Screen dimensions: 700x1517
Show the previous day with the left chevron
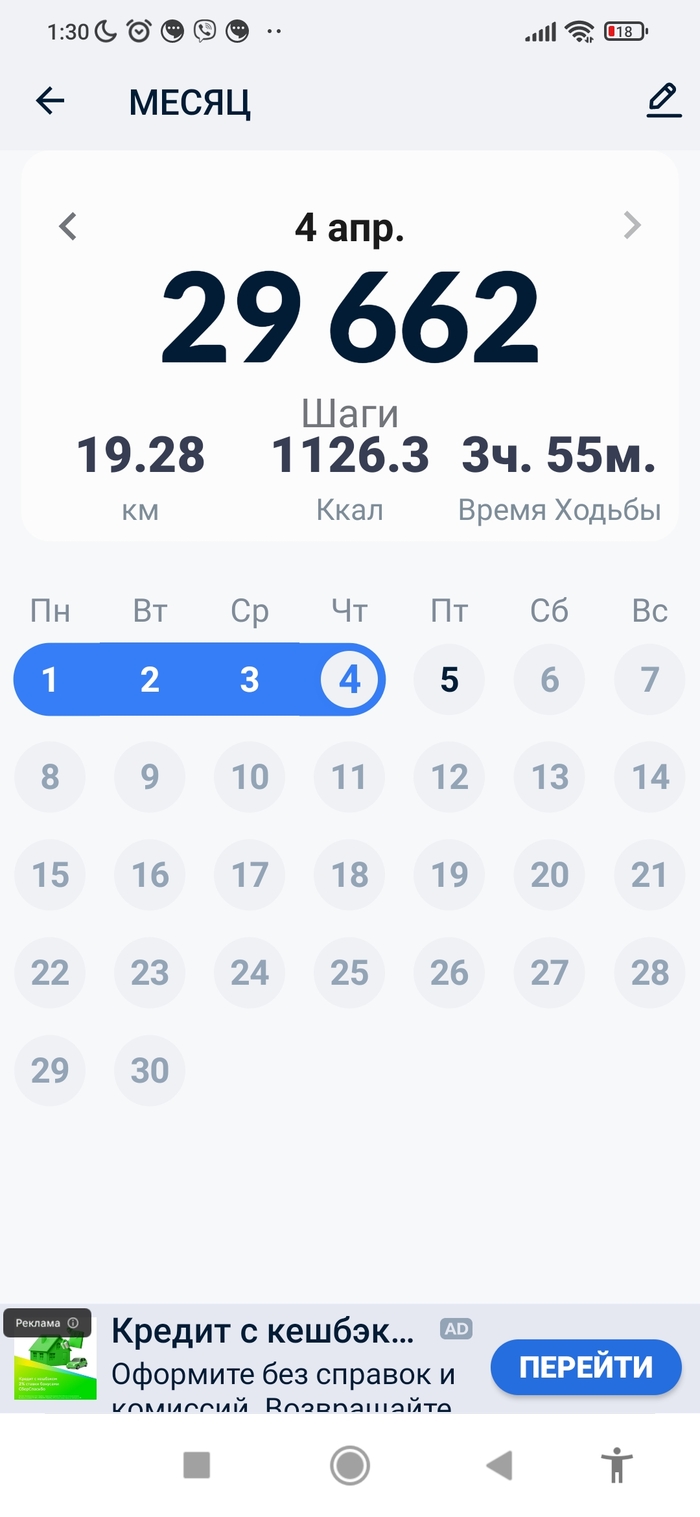pyautogui.click(x=67, y=226)
